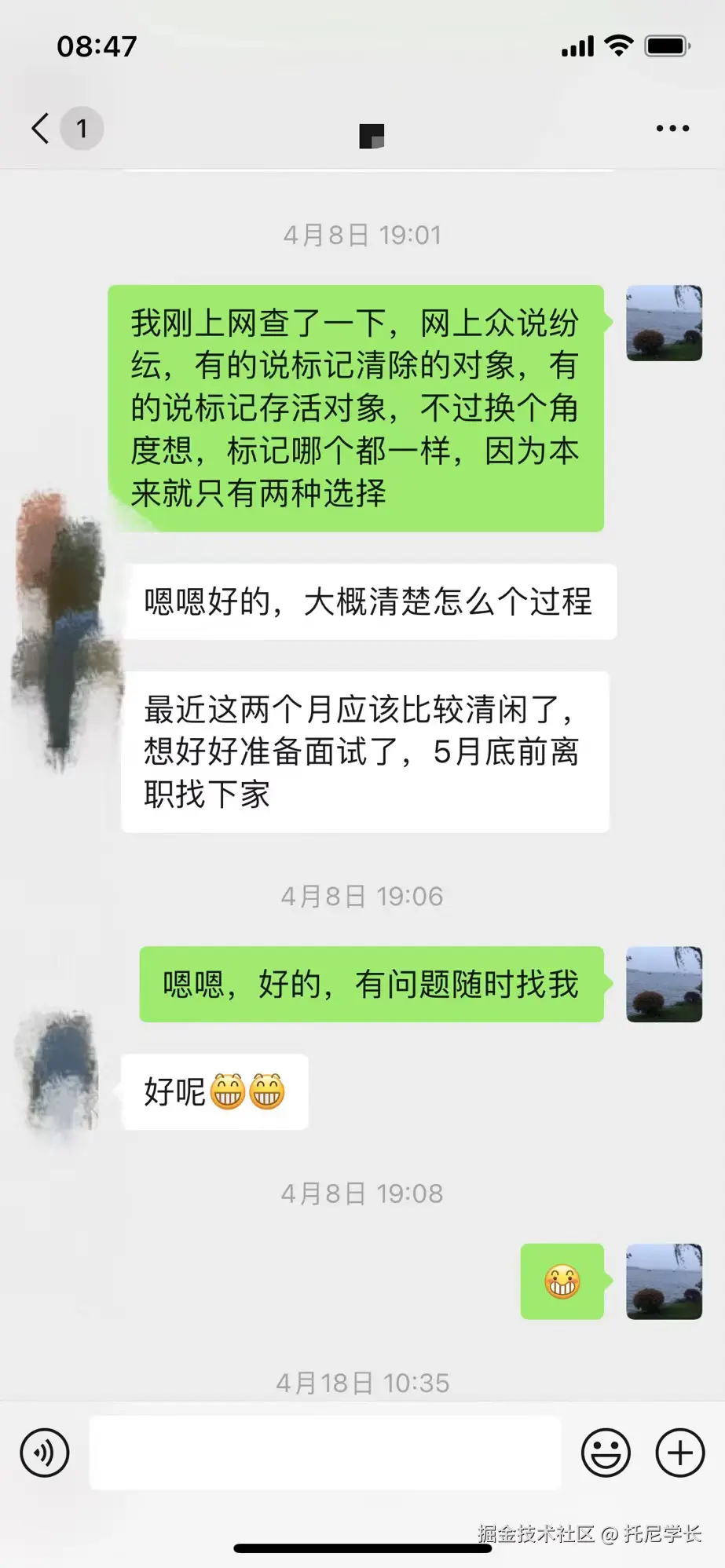Tap the back chevron to return to chats

[x=38, y=129]
